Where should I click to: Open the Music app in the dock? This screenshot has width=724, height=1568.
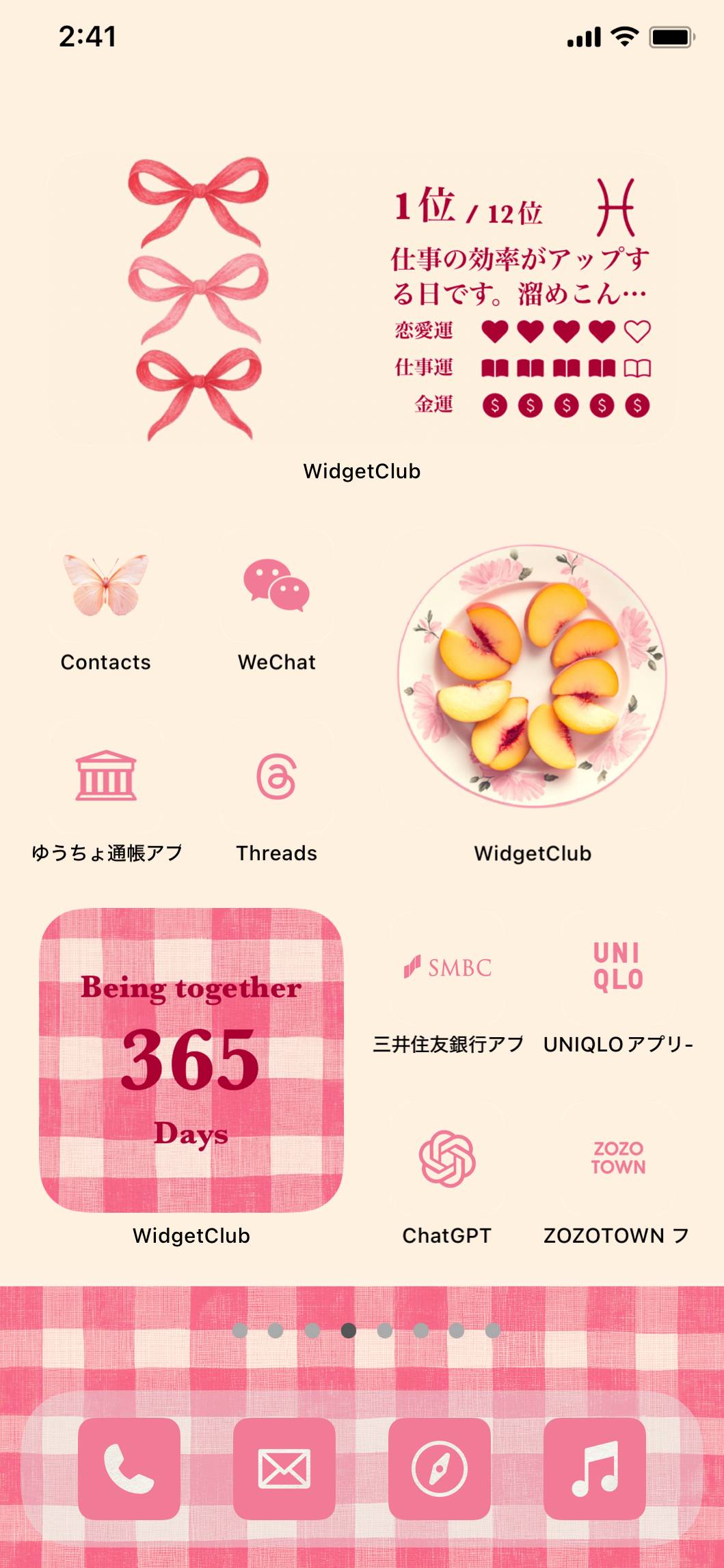595,1468
